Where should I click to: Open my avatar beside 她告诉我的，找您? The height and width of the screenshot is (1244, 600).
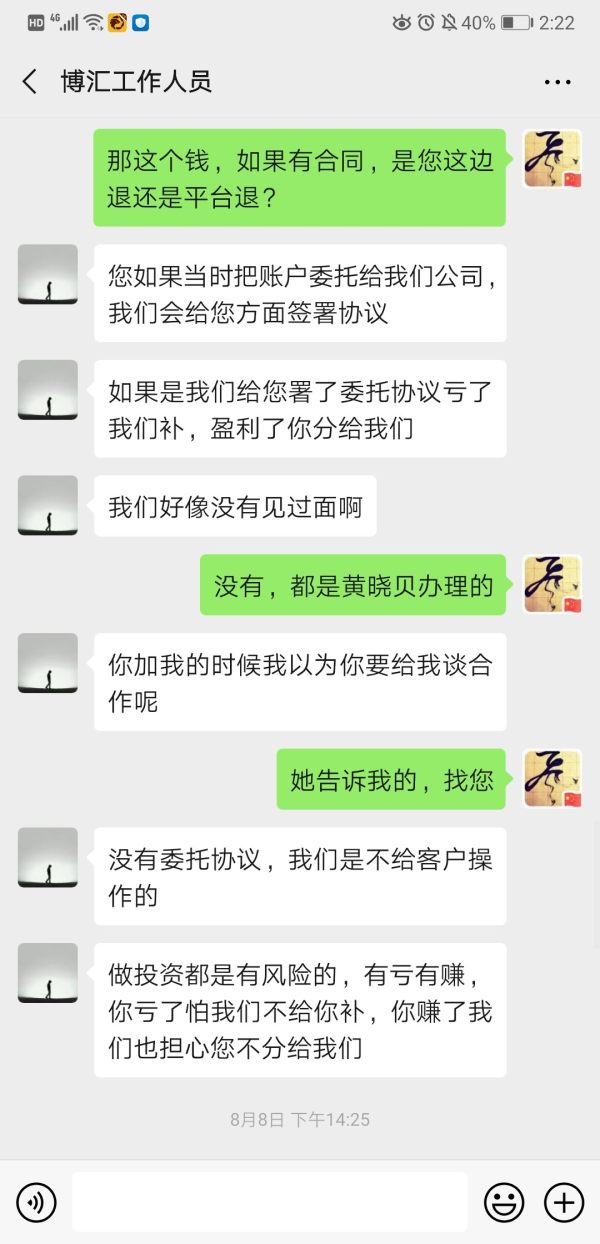tap(552, 778)
